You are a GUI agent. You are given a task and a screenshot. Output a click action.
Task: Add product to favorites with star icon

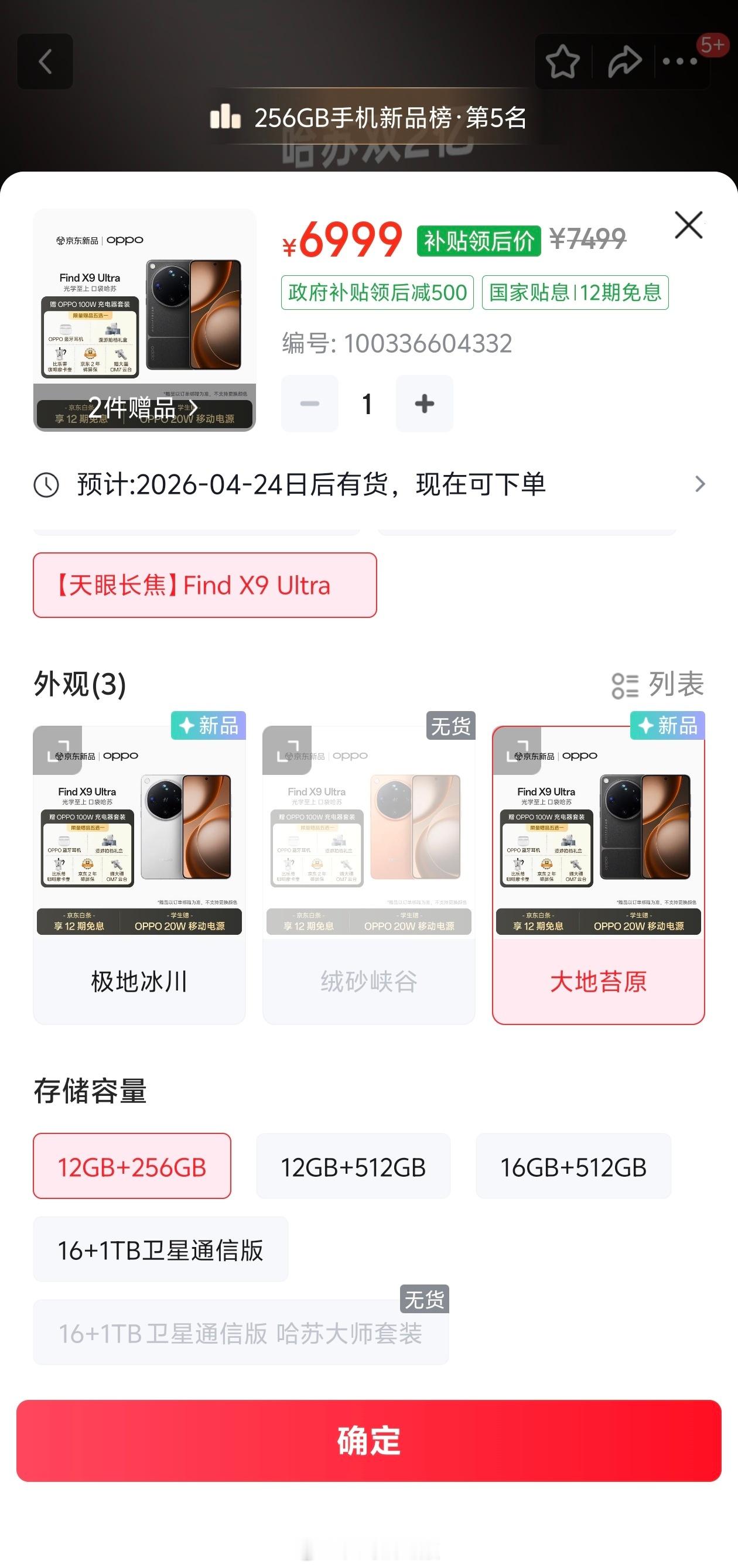click(563, 62)
